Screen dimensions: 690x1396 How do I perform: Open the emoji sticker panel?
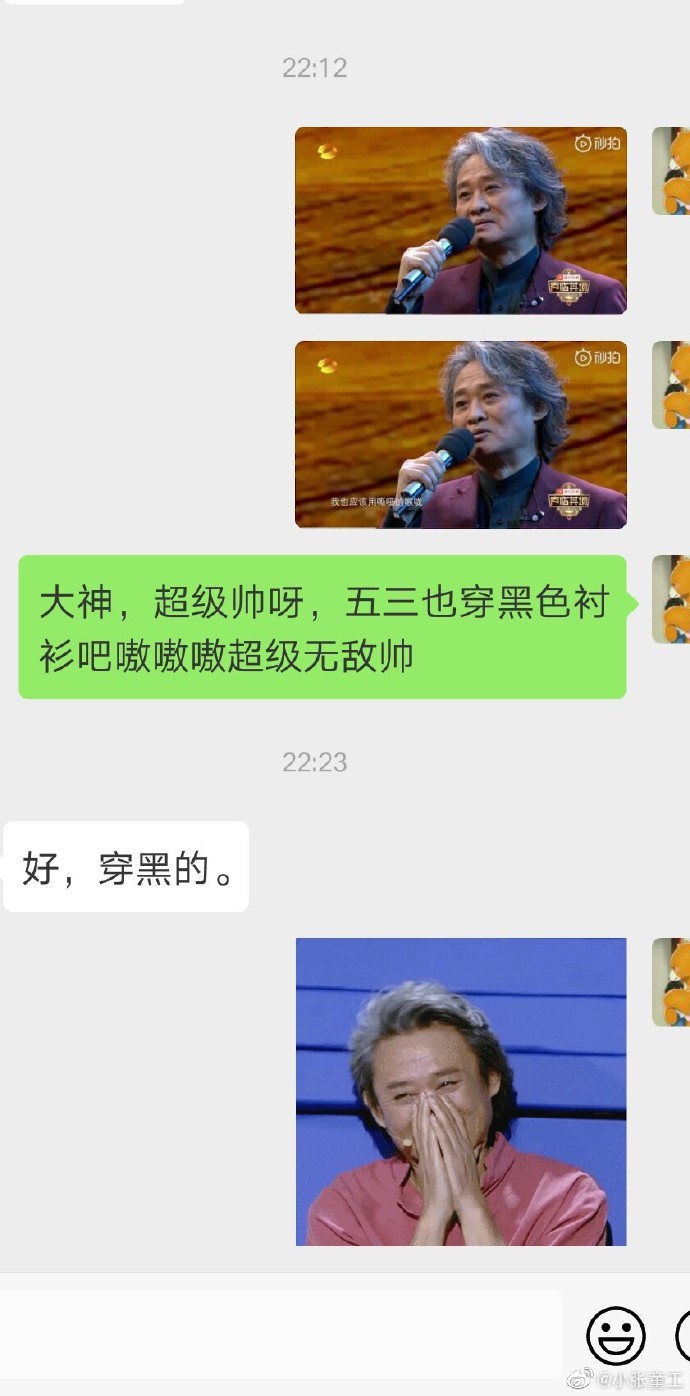(x=616, y=1336)
